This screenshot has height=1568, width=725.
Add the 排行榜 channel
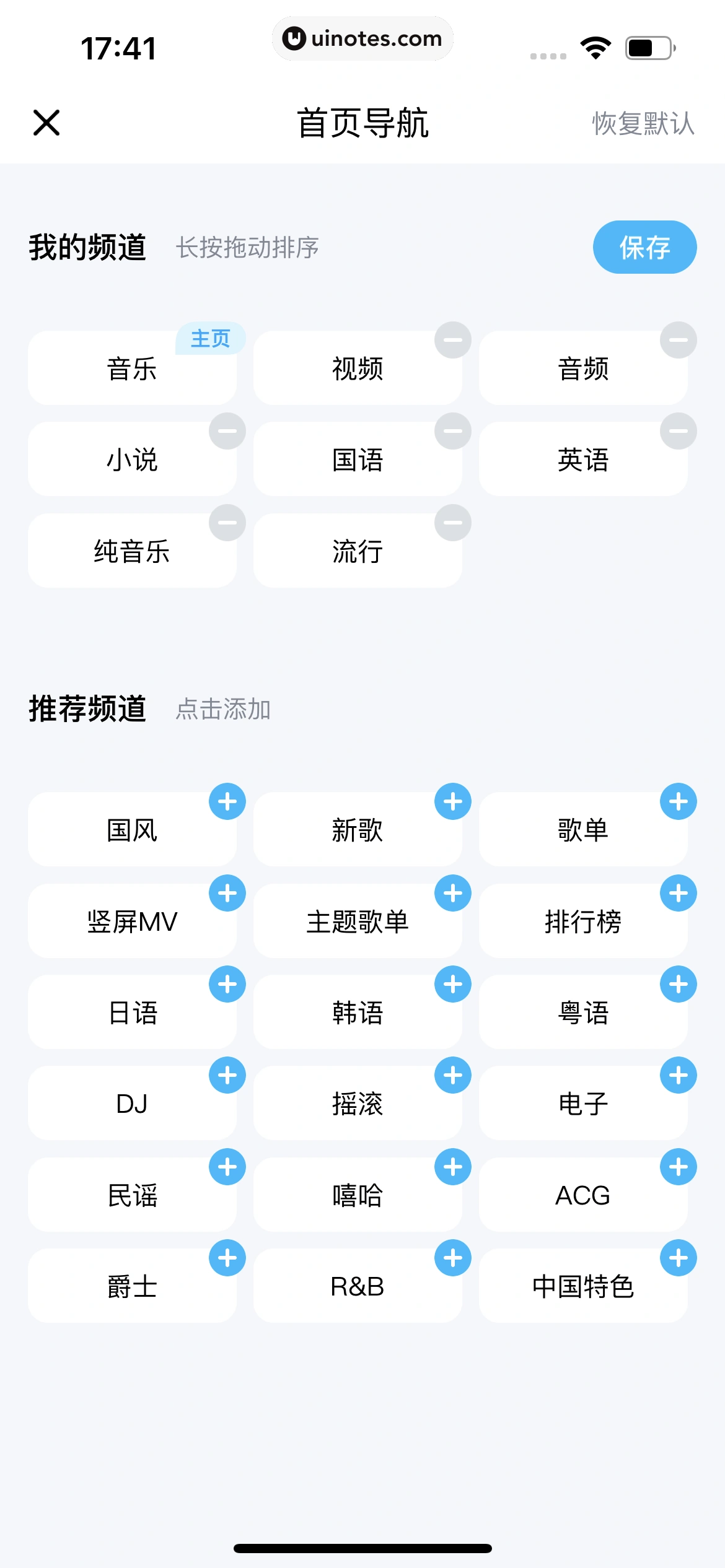679,893
